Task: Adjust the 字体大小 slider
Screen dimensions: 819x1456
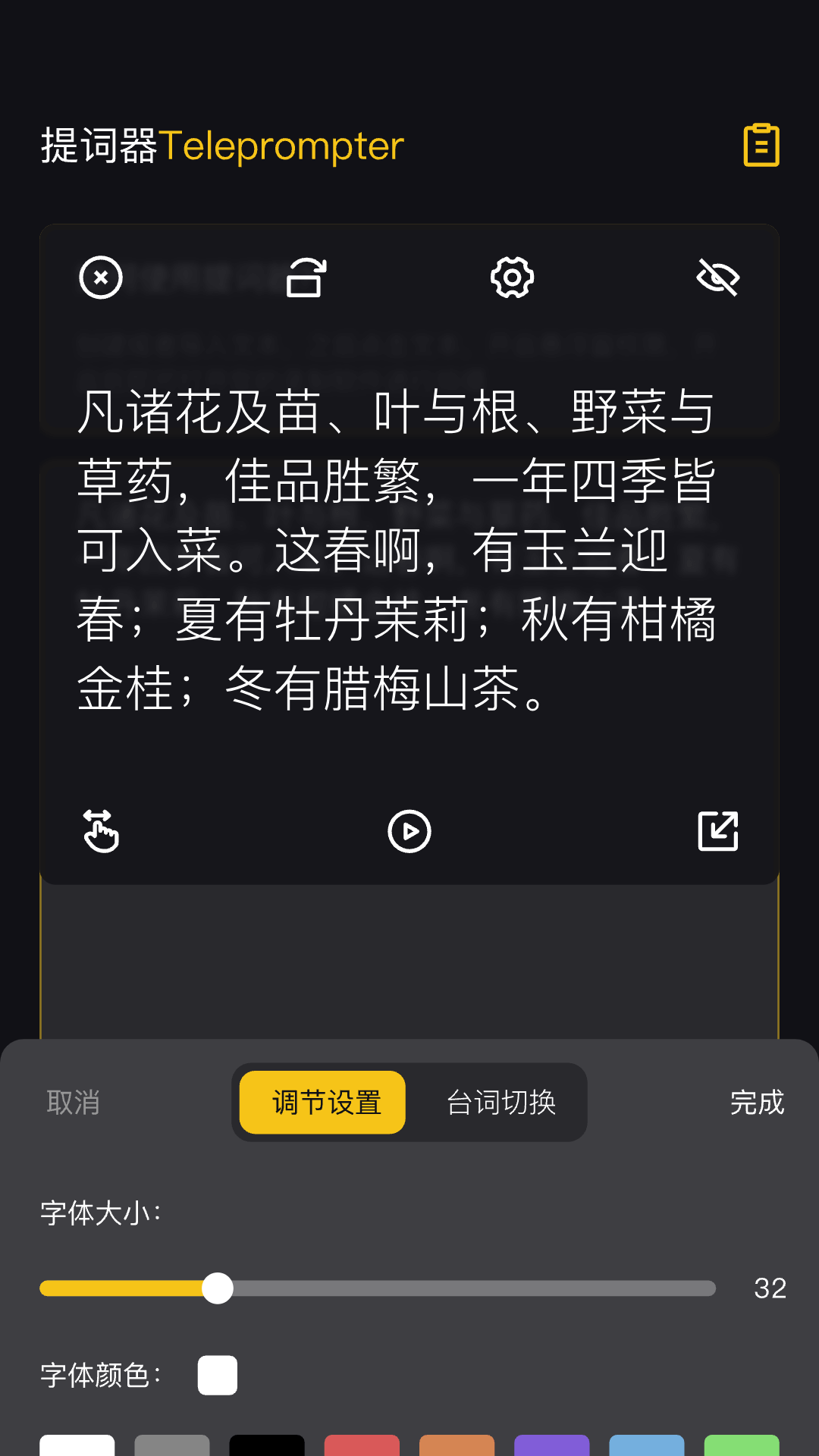Action: (378, 1288)
